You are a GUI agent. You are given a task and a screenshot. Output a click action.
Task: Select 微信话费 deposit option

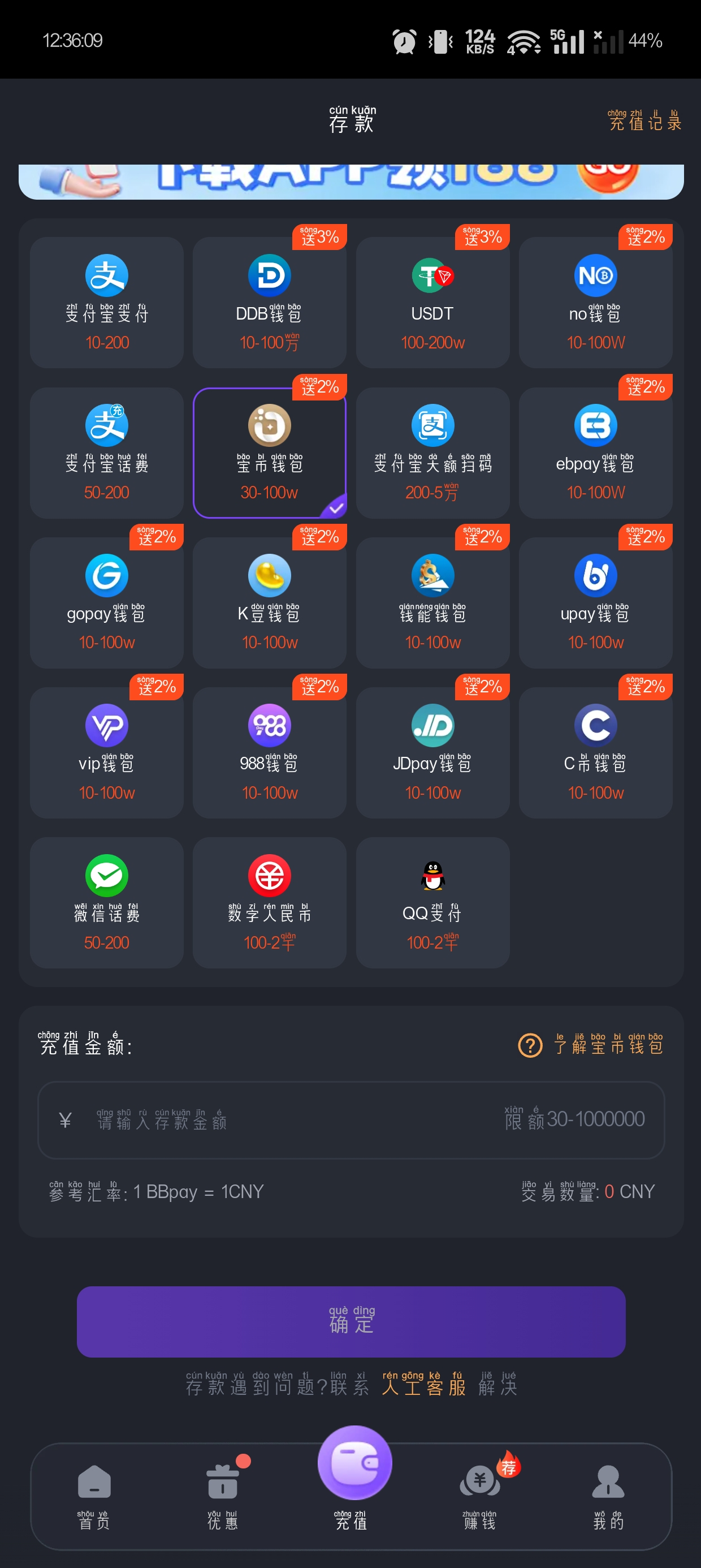pyautogui.click(x=106, y=902)
